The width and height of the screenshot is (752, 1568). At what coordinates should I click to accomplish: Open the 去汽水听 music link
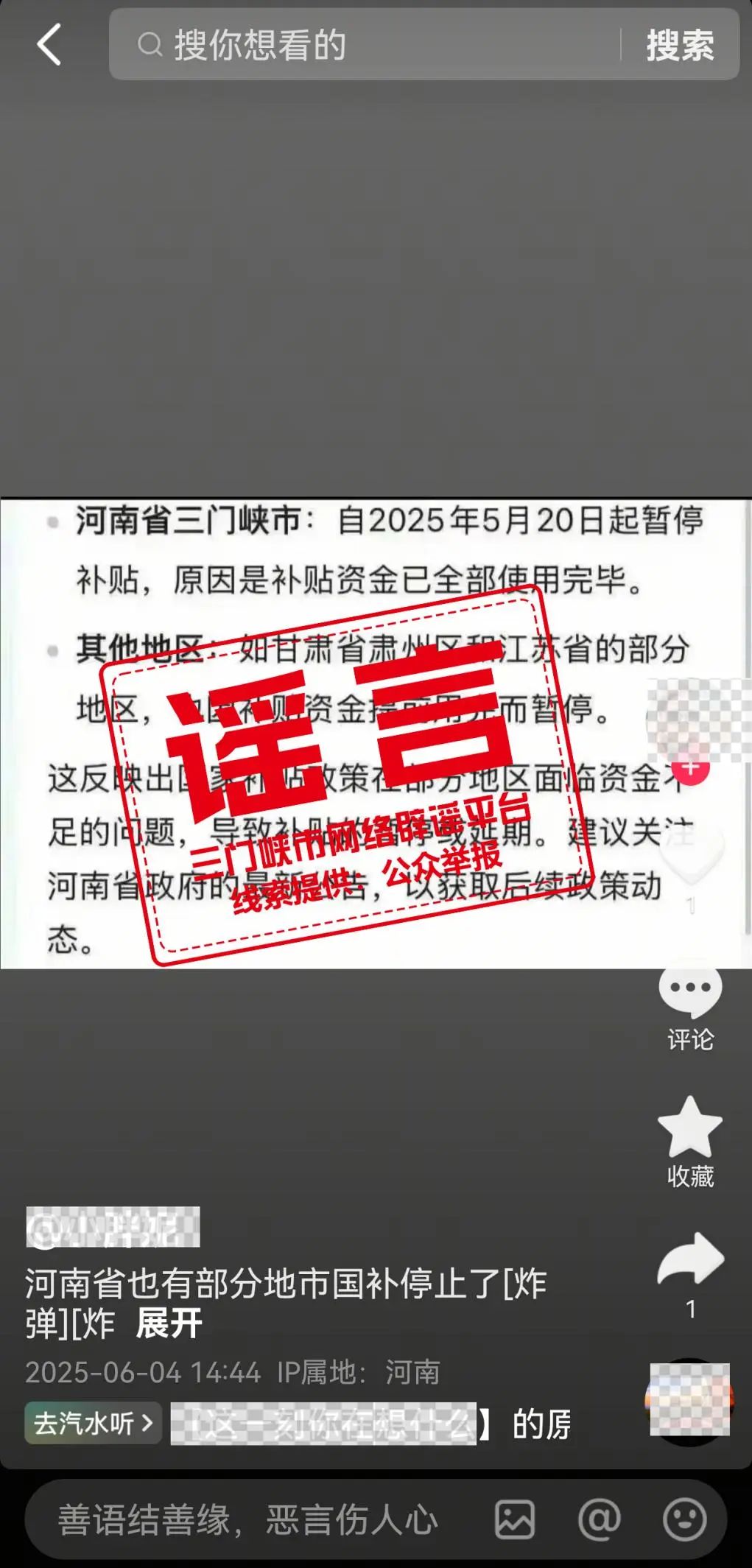(x=93, y=1423)
